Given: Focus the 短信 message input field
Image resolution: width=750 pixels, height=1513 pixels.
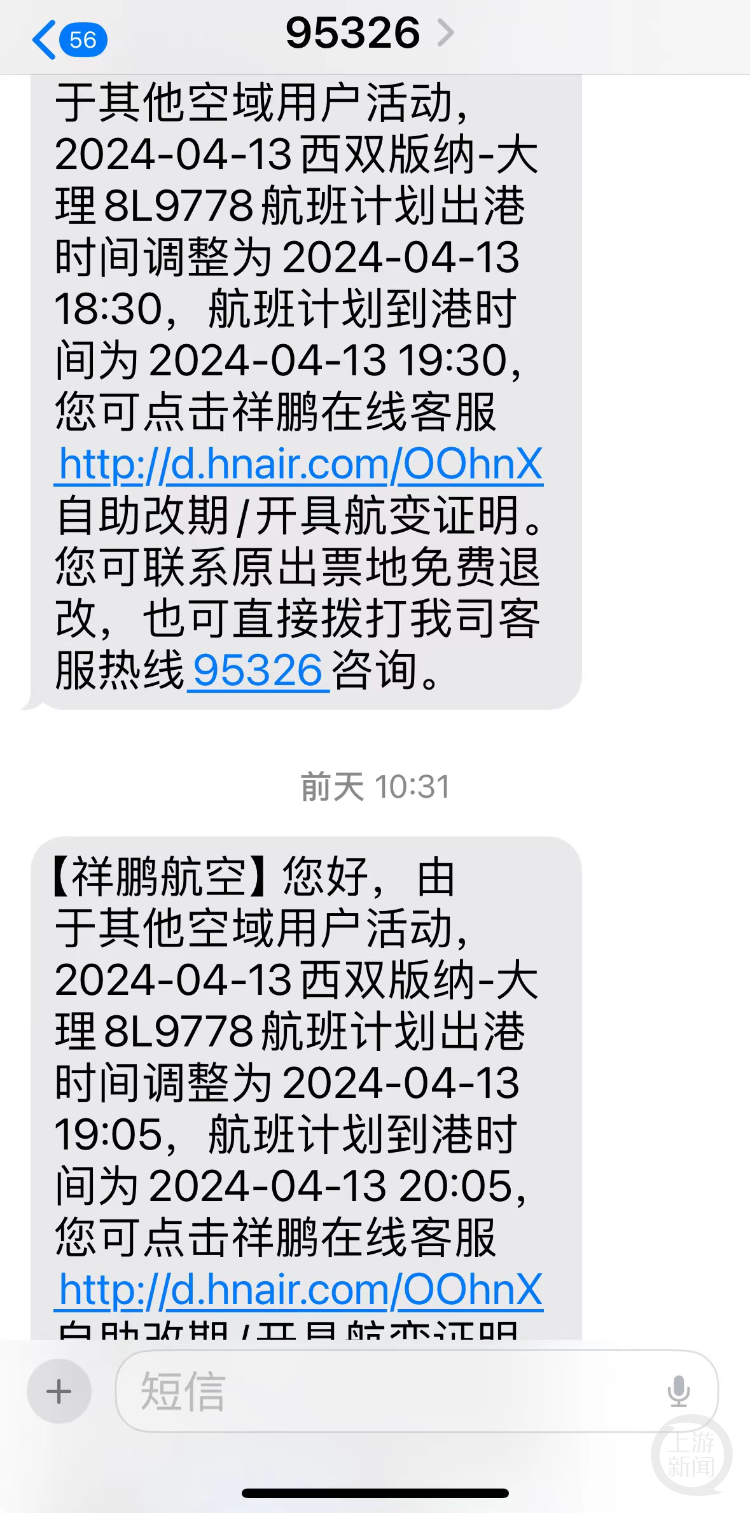Looking at the screenshot, I should point(390,1391).
